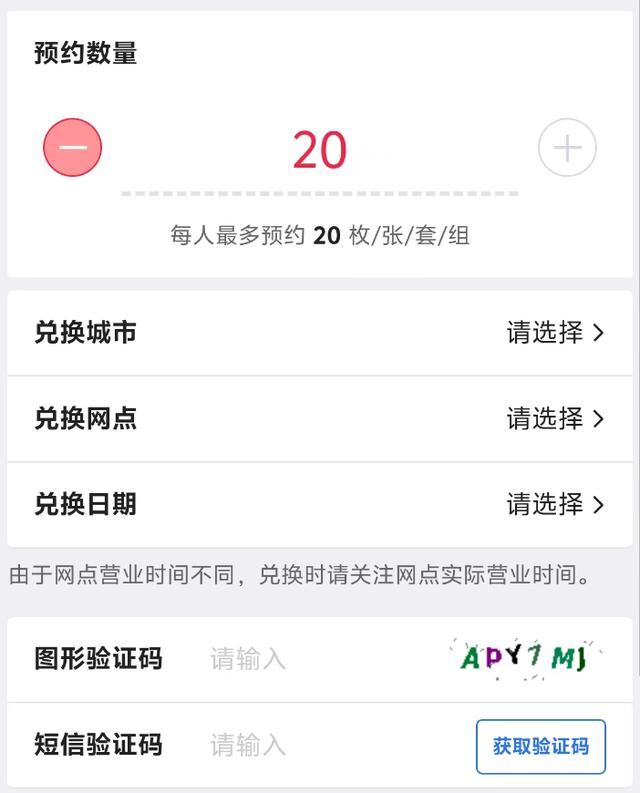Choose an exchange date in 兑换日期

pyautogui.click(x=320, y=505)
